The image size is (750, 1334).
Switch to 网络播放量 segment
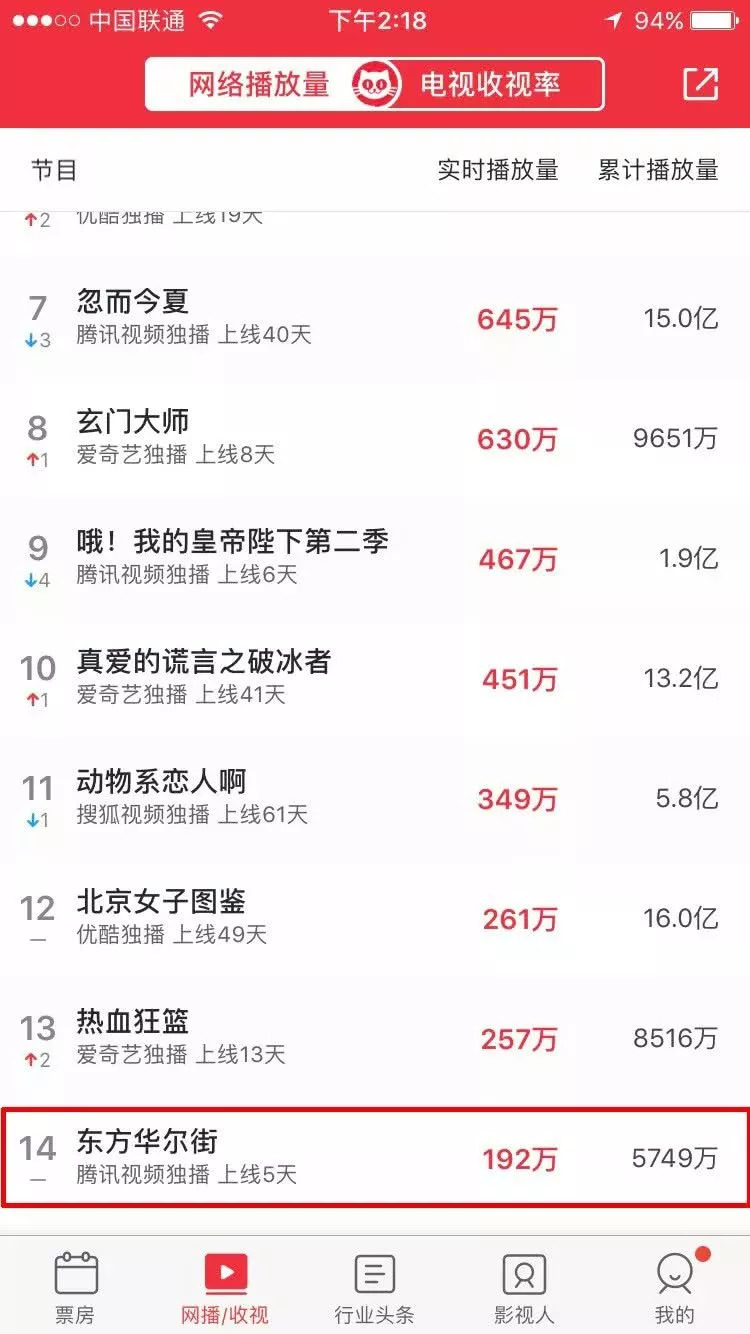pyautogui.click(x=259, y=84)
